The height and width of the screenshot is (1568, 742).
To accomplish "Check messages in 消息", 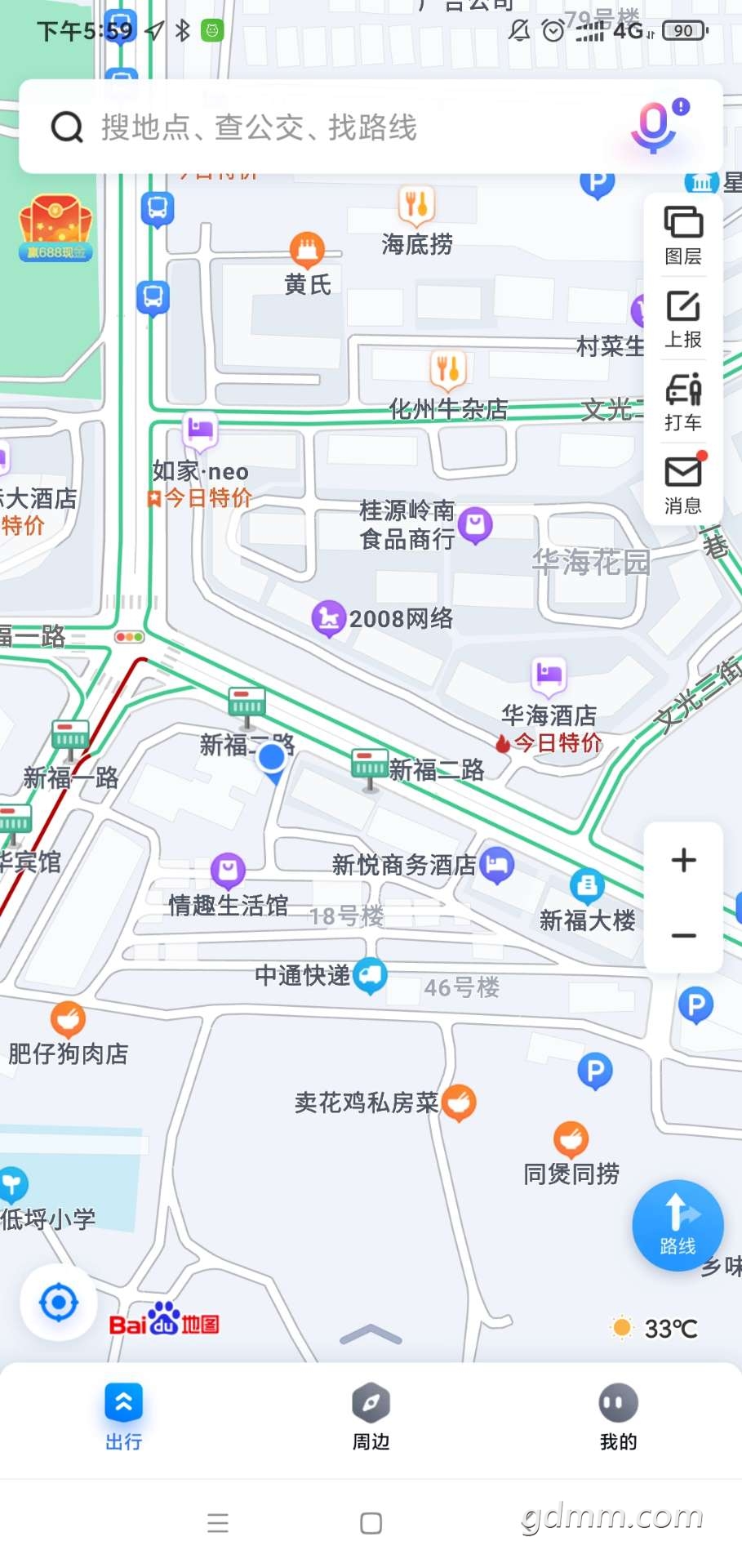I will pos(683,484).
